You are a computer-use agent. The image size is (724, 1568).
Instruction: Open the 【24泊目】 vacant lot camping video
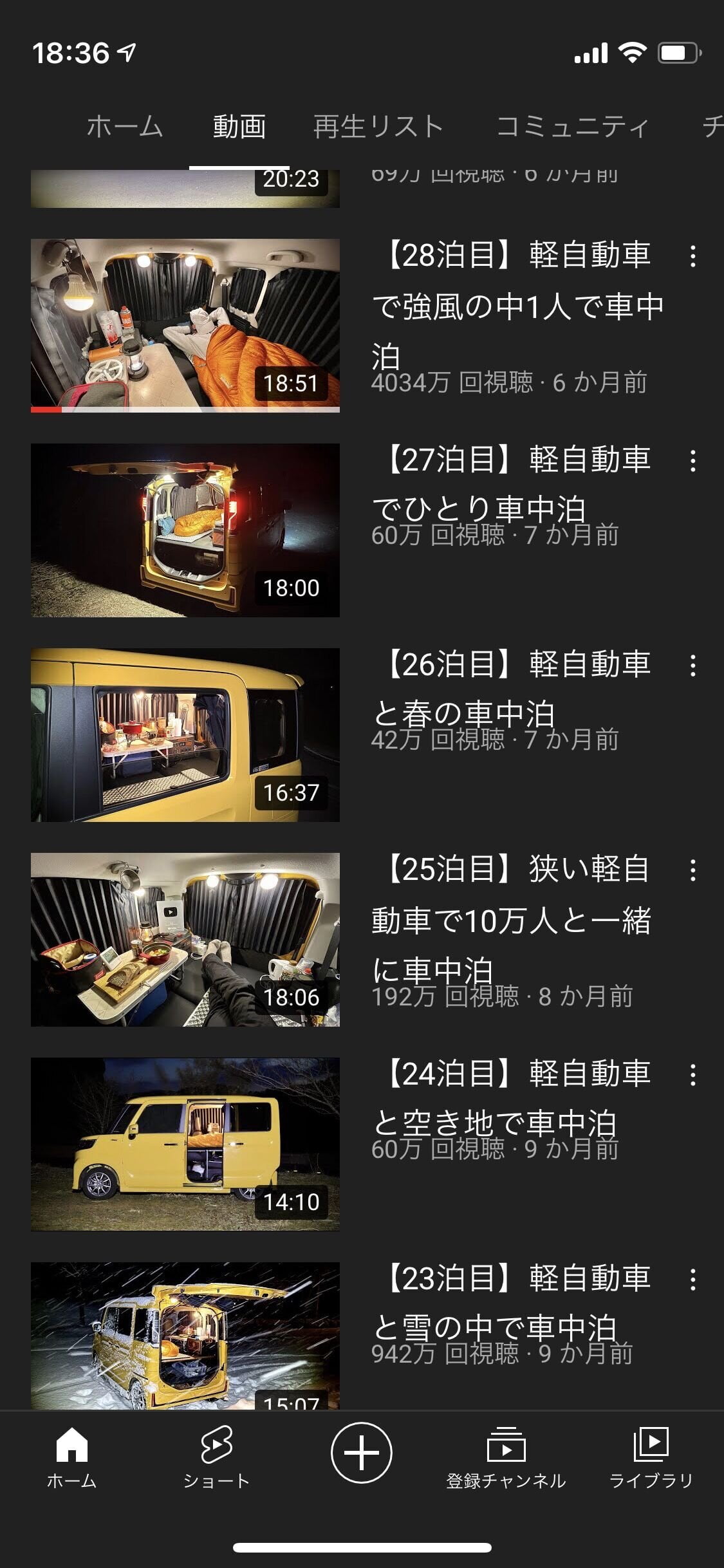point(185,1144)
